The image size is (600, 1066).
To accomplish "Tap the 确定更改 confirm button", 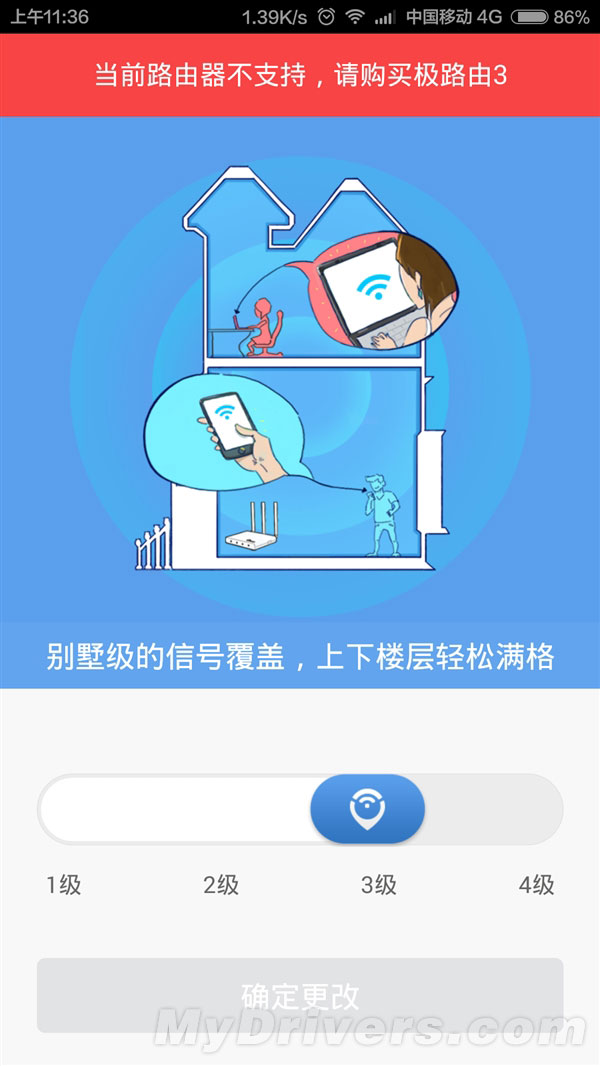I will pyautogui.click(x=300, y=995).
